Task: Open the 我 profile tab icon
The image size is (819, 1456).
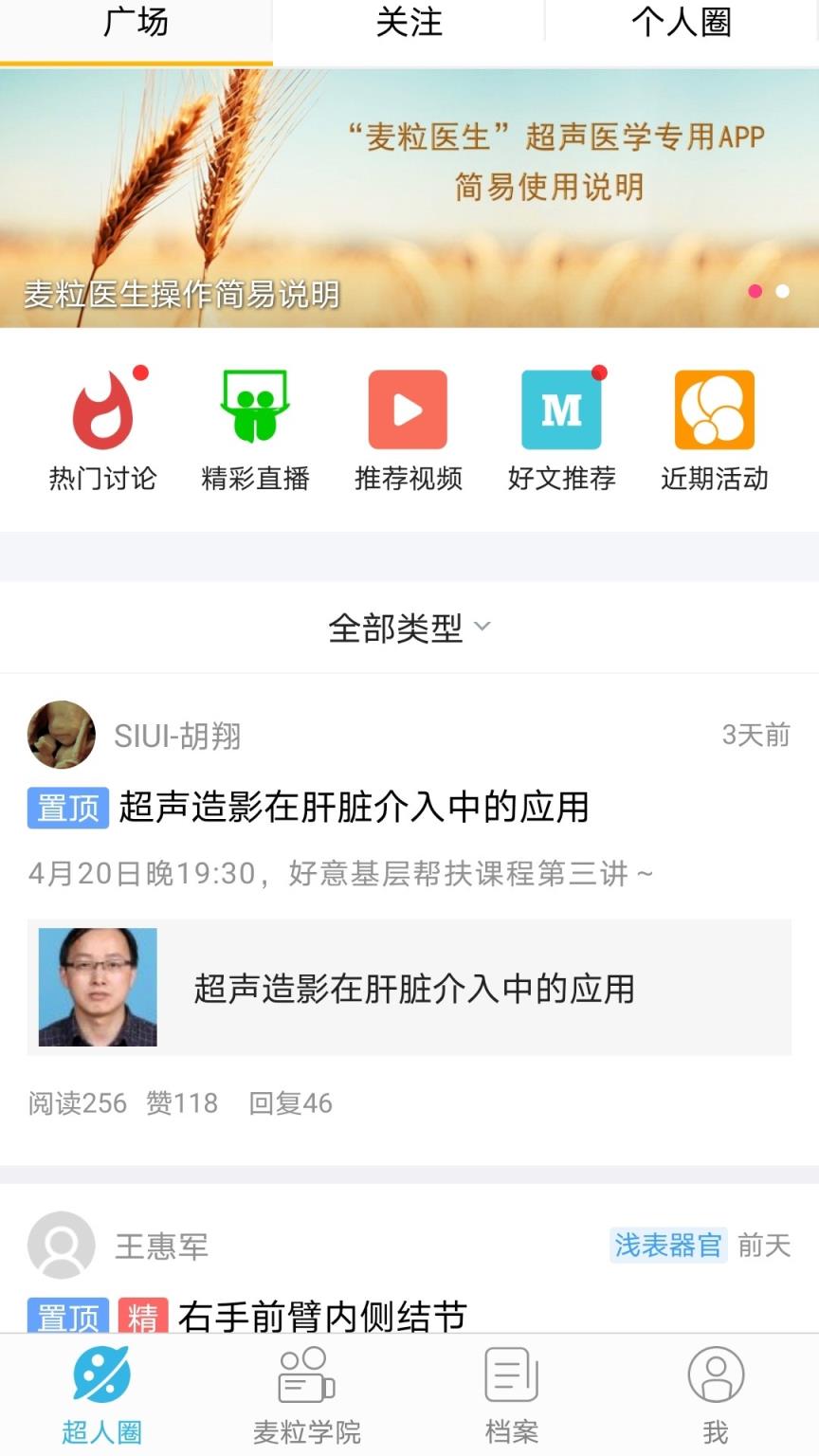Action: 717,1391
